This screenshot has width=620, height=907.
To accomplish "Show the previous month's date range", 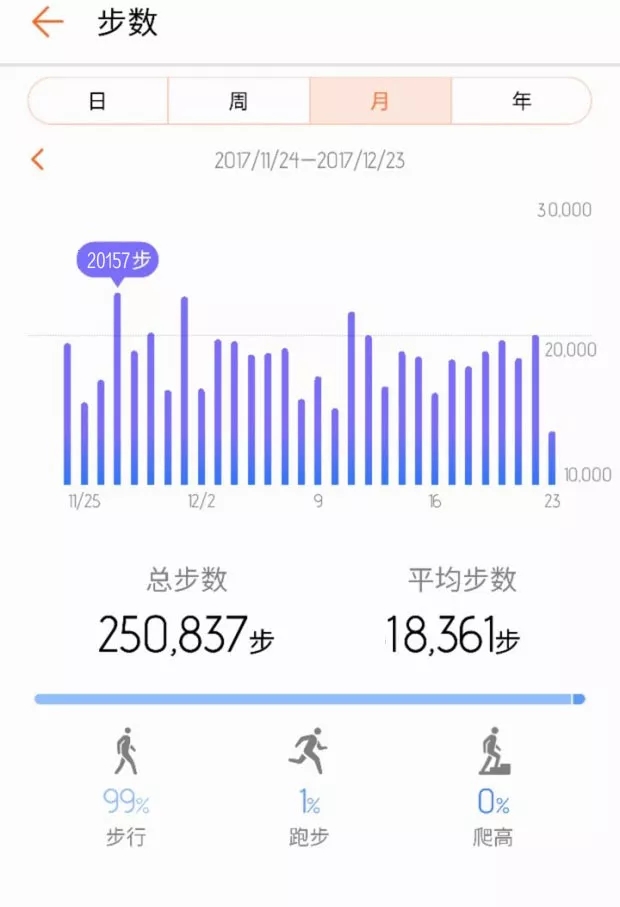I will tap(38, 159).
